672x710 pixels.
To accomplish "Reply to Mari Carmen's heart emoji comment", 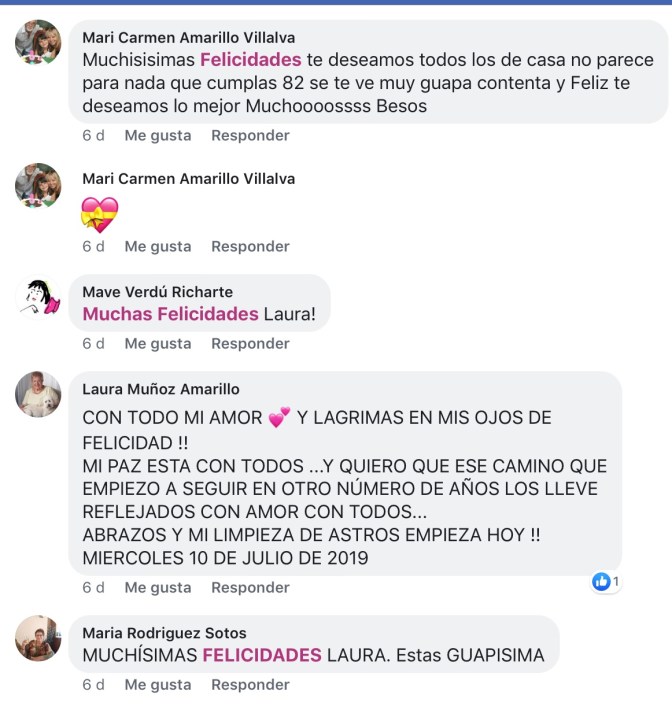I will (x=250, y=246).
